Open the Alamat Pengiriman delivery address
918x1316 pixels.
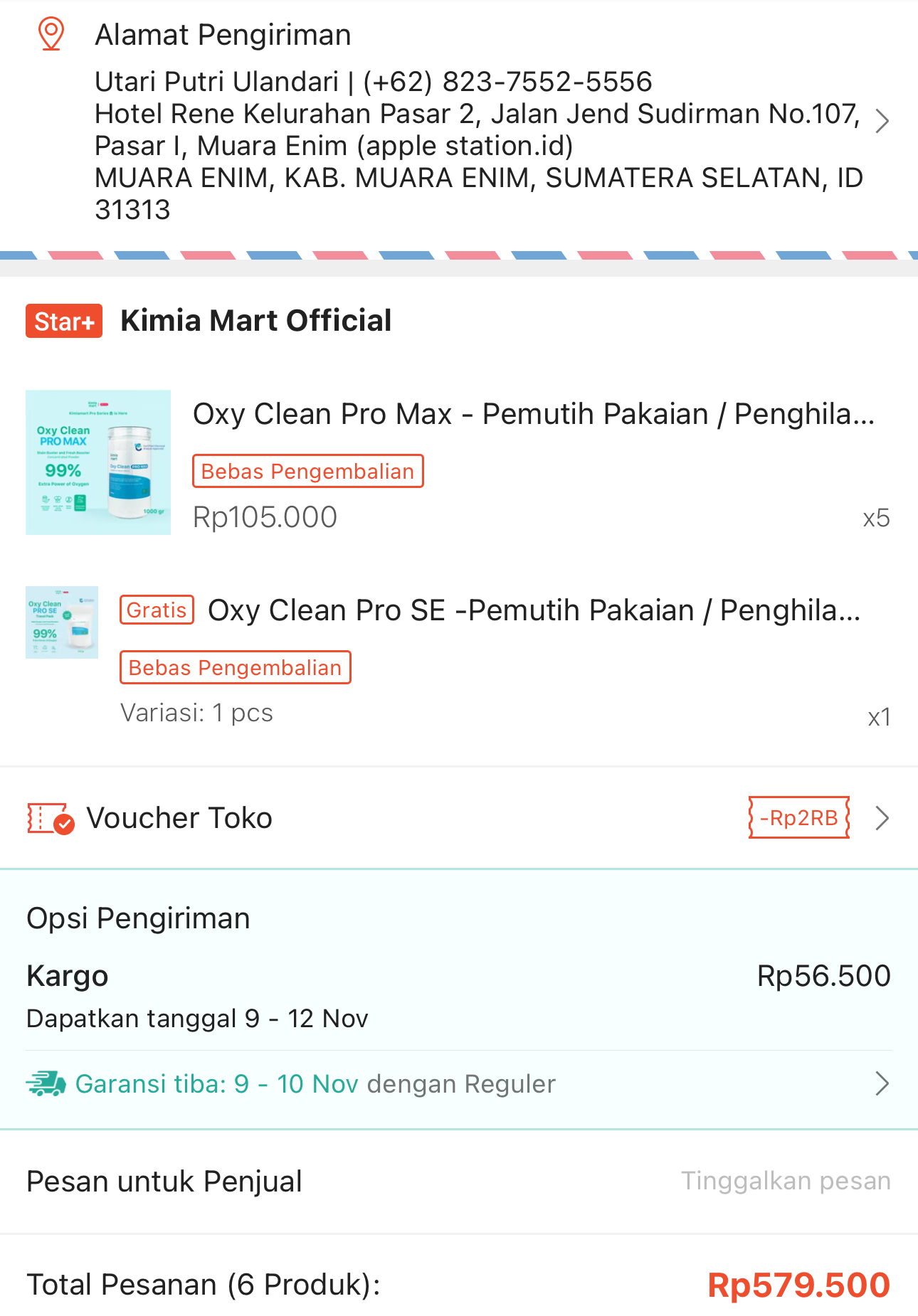pyautogui.click(x=477, y=122)
